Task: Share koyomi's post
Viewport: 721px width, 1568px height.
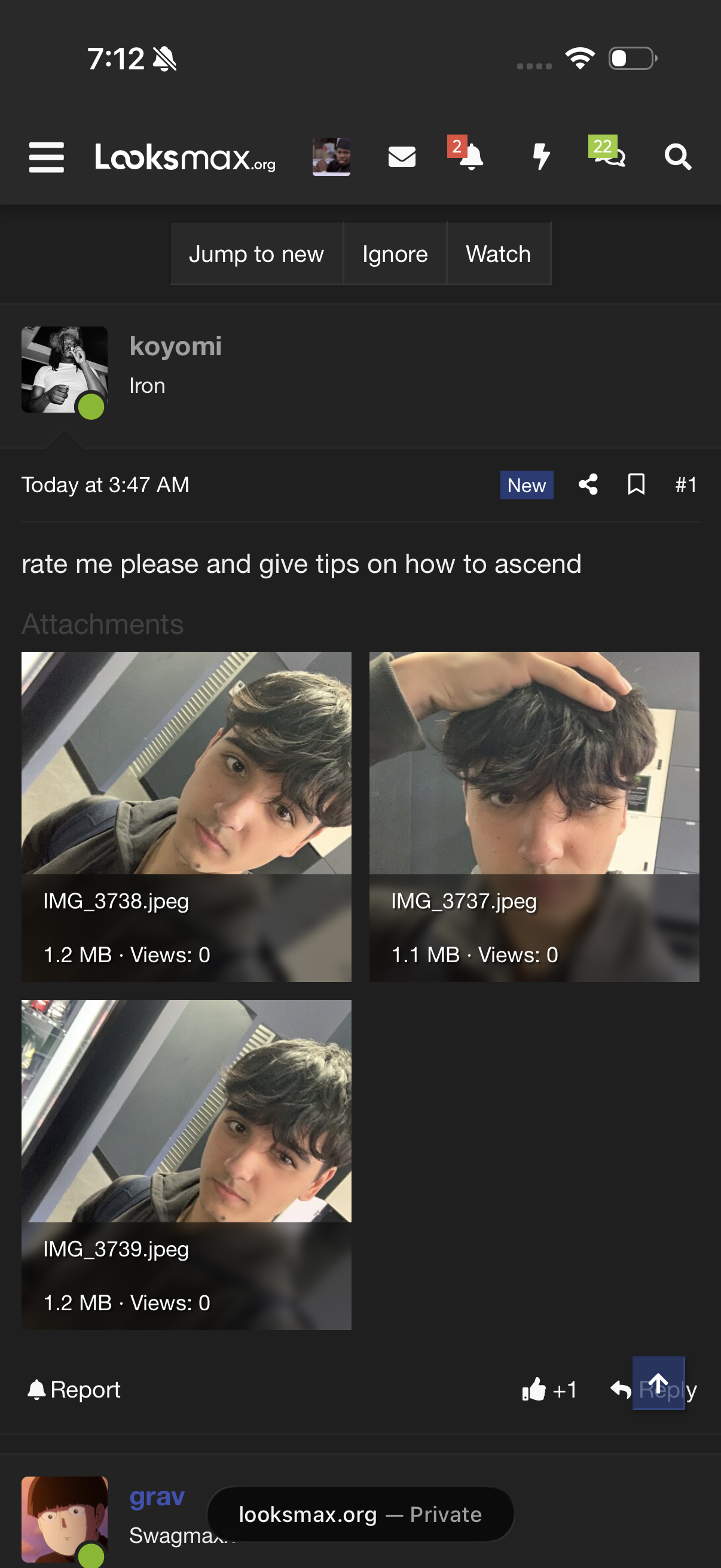Action: 588,484
